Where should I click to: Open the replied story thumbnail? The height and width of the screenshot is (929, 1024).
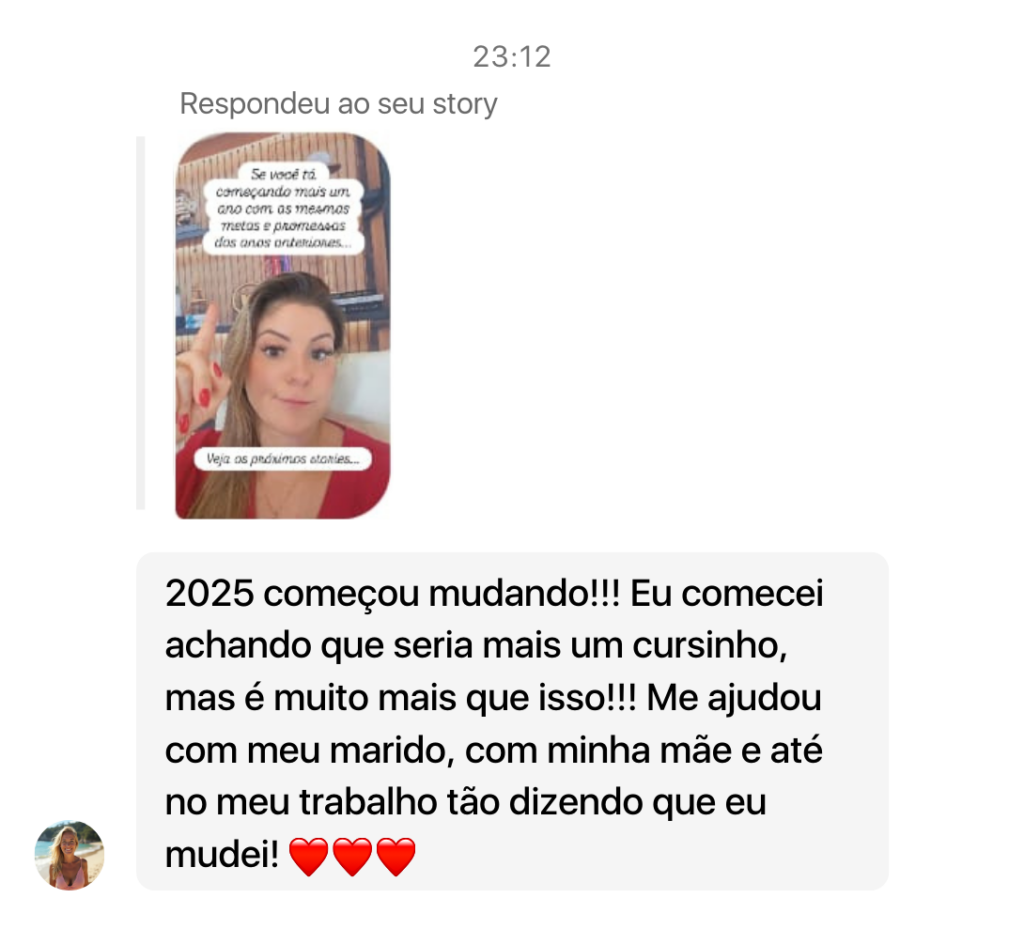point(283,326)
